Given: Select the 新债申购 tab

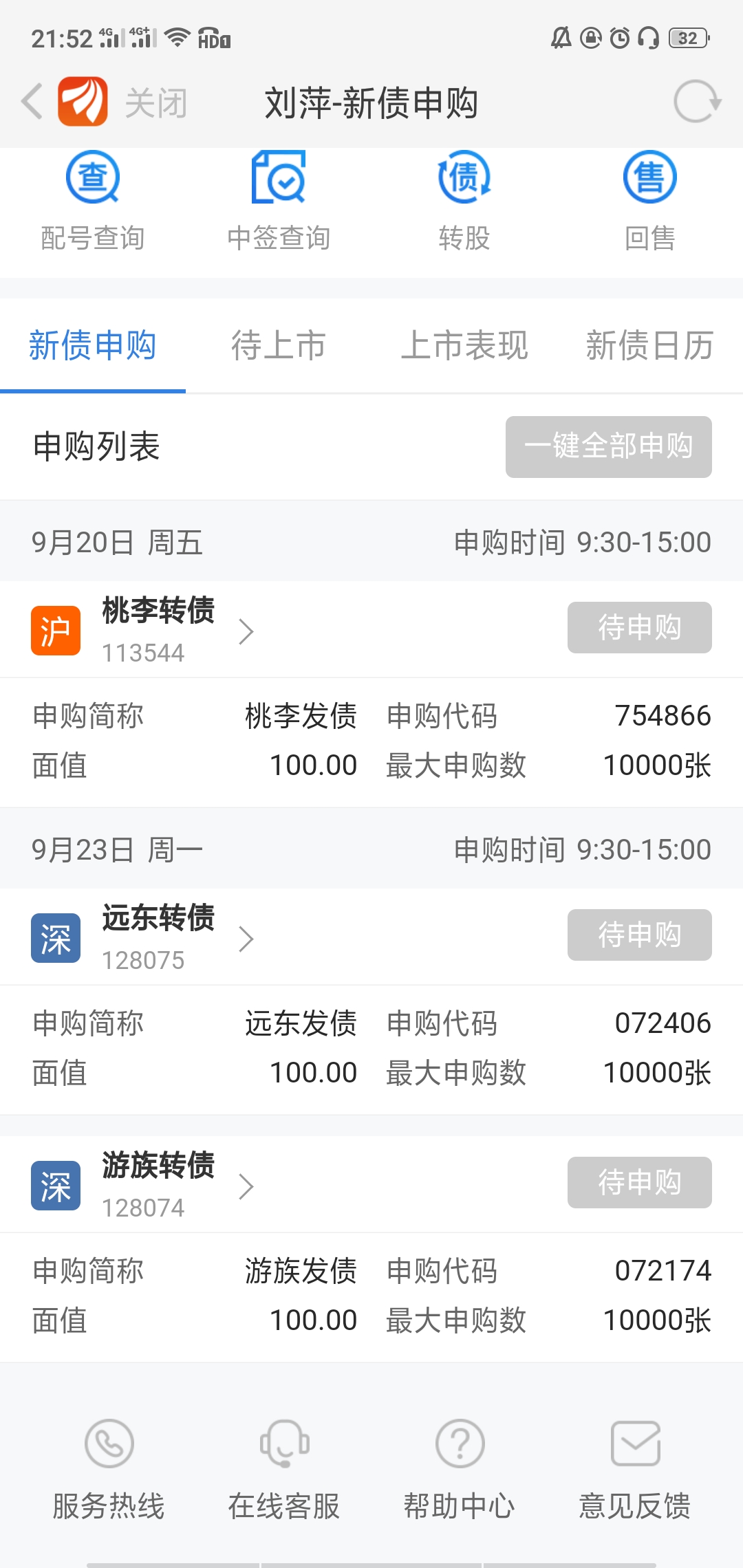Looking at the screenshot, I should click(93, 345).
